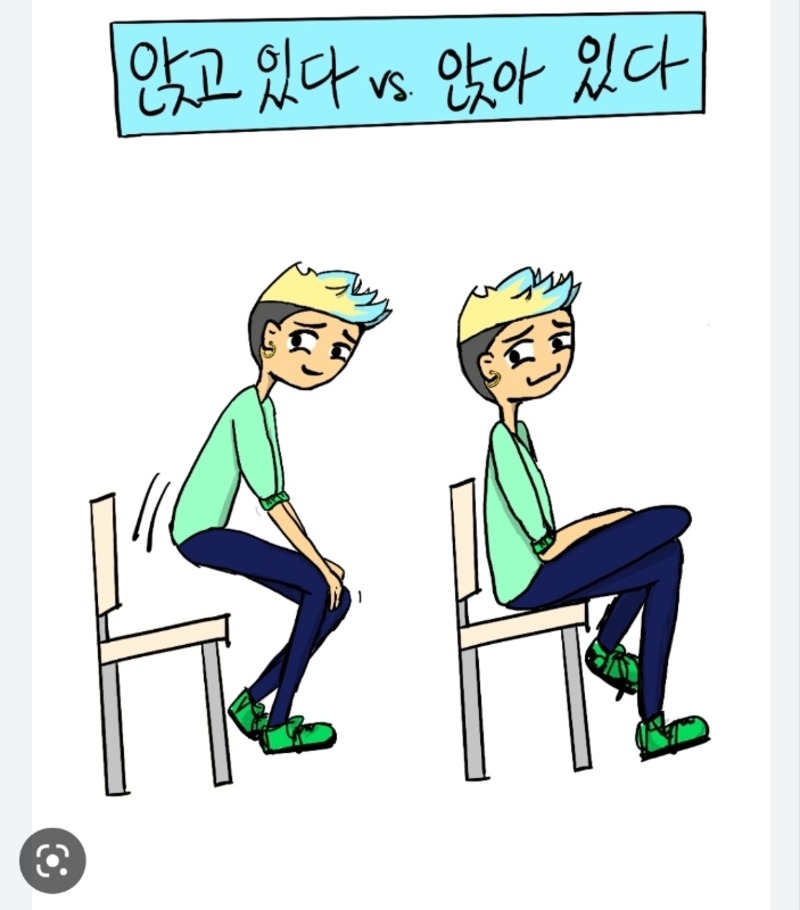Open the sitting comparison cartoon image

point(400,450)
